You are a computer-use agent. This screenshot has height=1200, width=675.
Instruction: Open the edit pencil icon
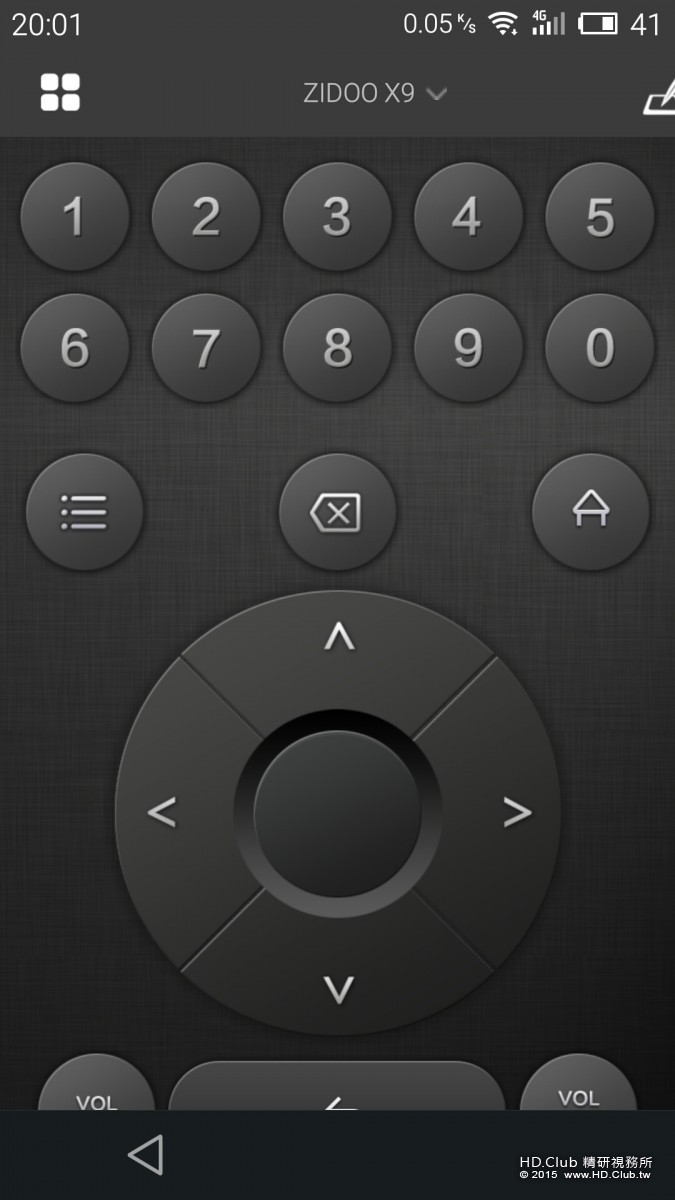click(x=658, y=94)
